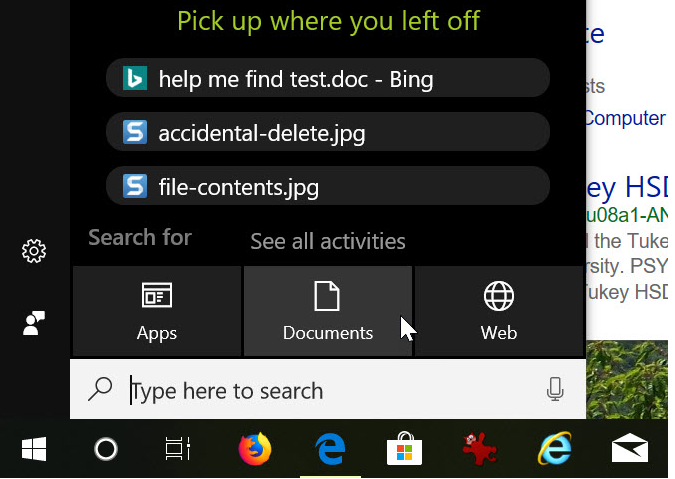Open the accidental-delete.jpg activity
Image resolution: width=675 pixels, height=479 pixels.
327,132
